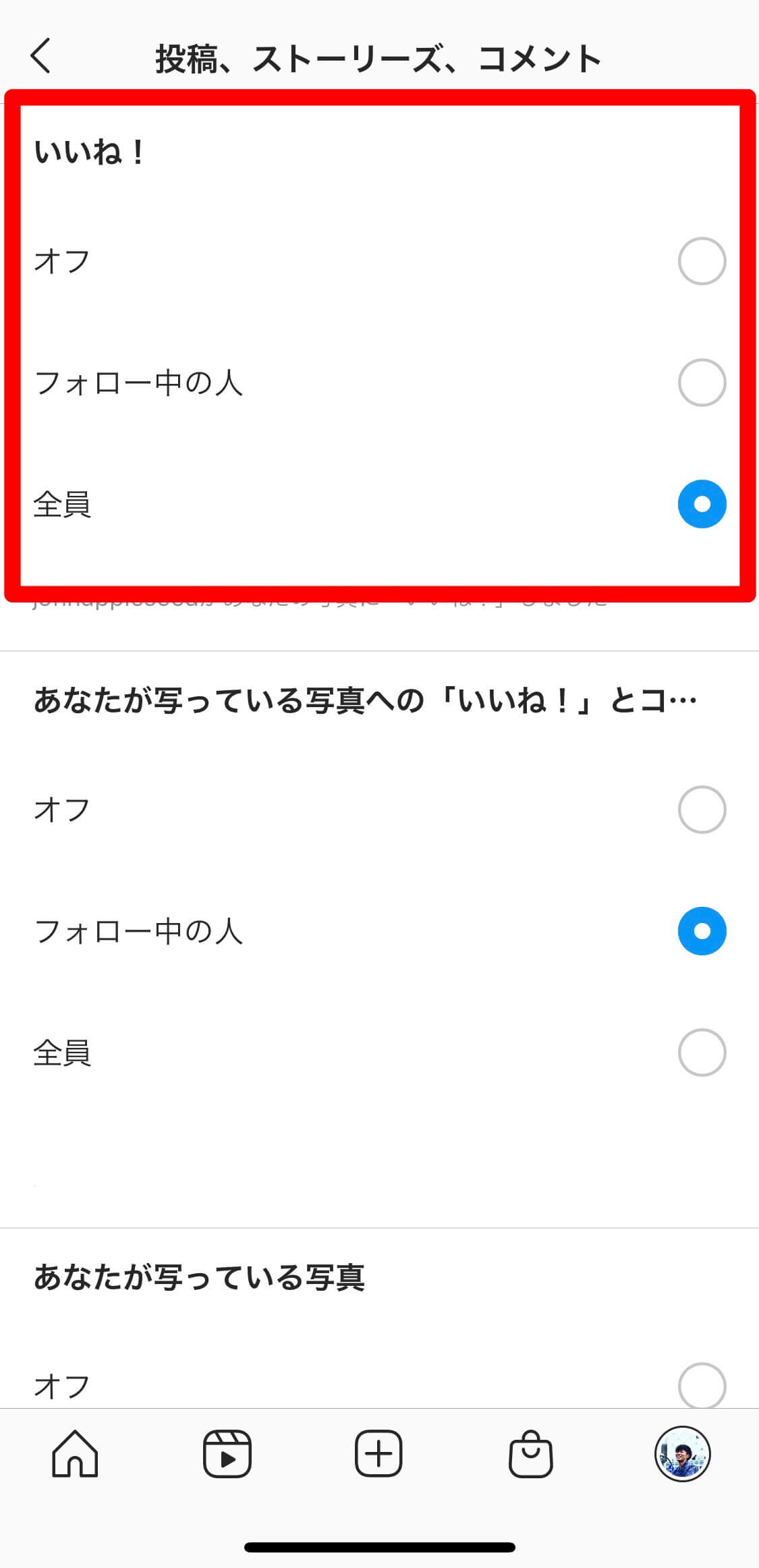Screen dimensions: 759x1568
Task: Switch to the Reels tab
Action: (x=227, y=1454)
